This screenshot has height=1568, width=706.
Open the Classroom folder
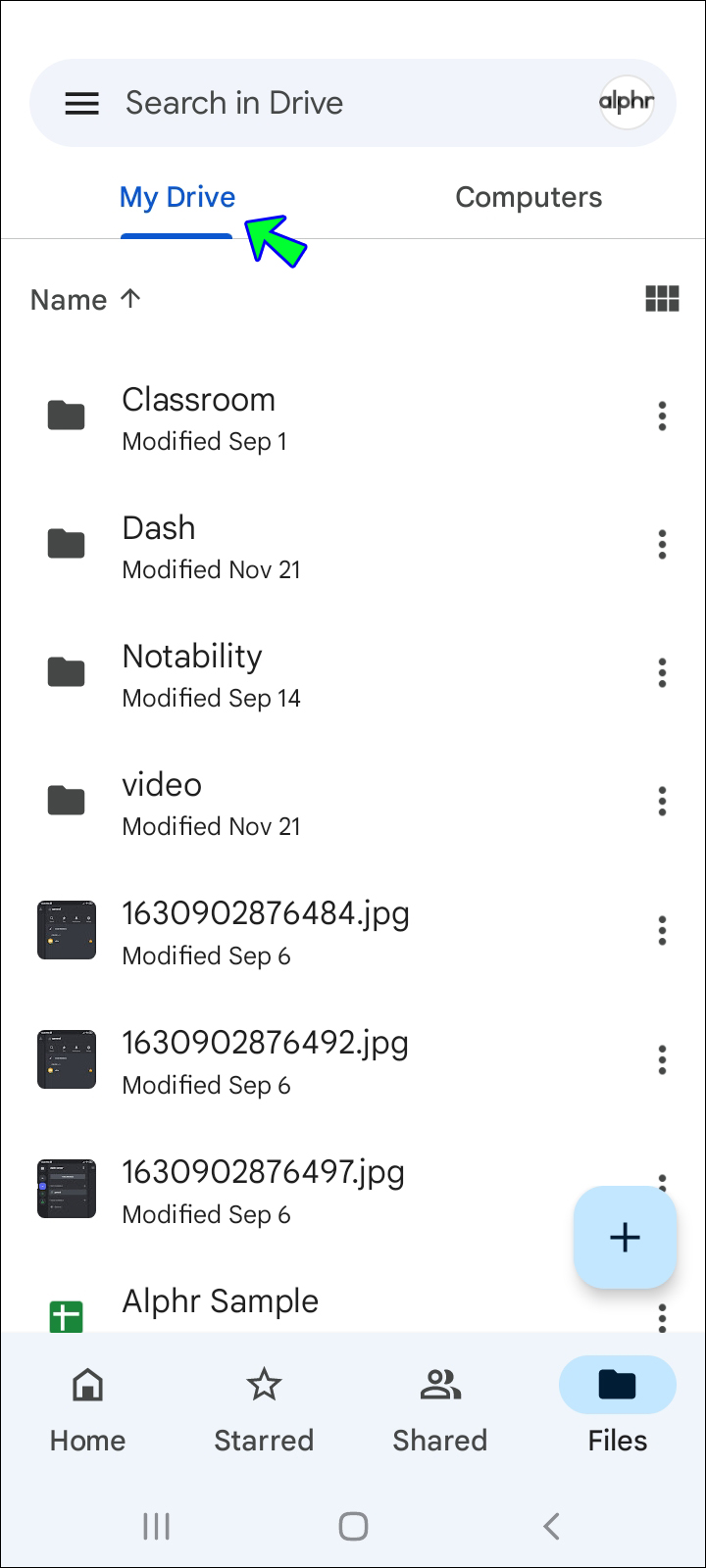click(198, 417)
